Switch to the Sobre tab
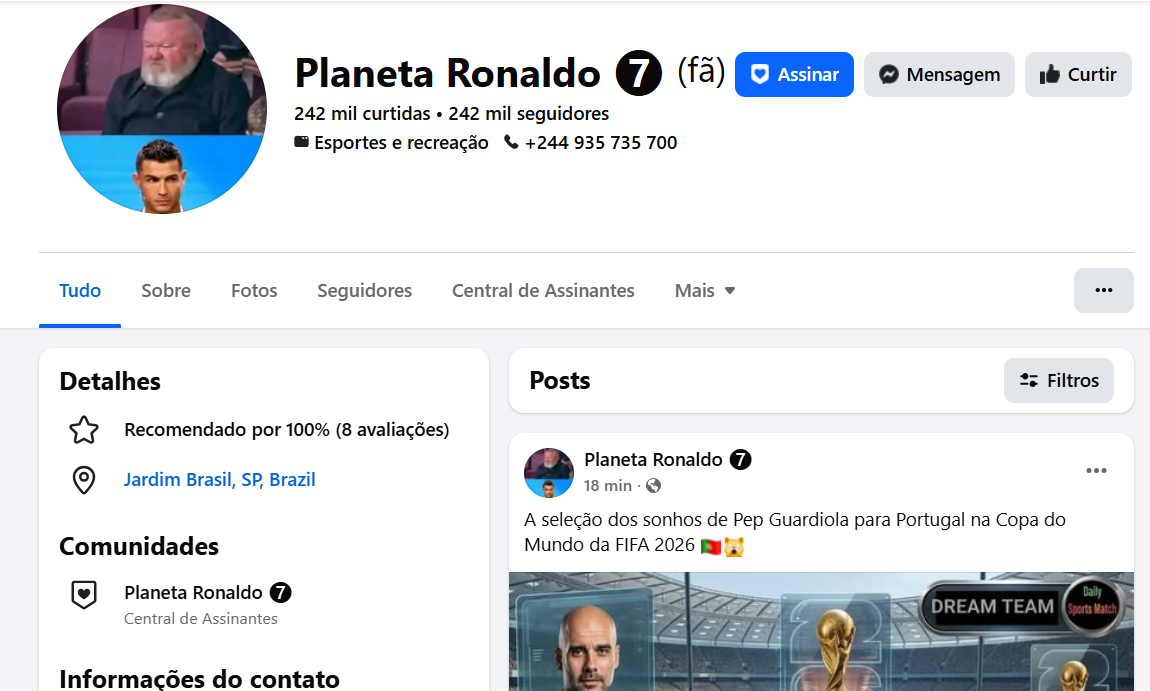 coord(166,291)
